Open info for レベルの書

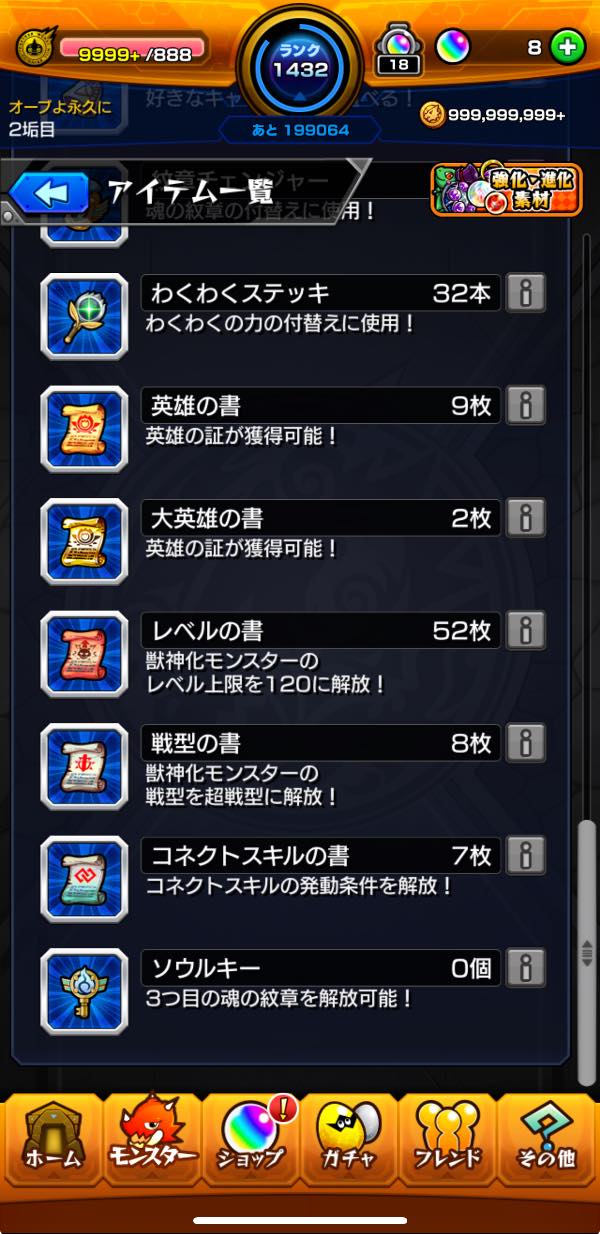(x=526, y=630)
